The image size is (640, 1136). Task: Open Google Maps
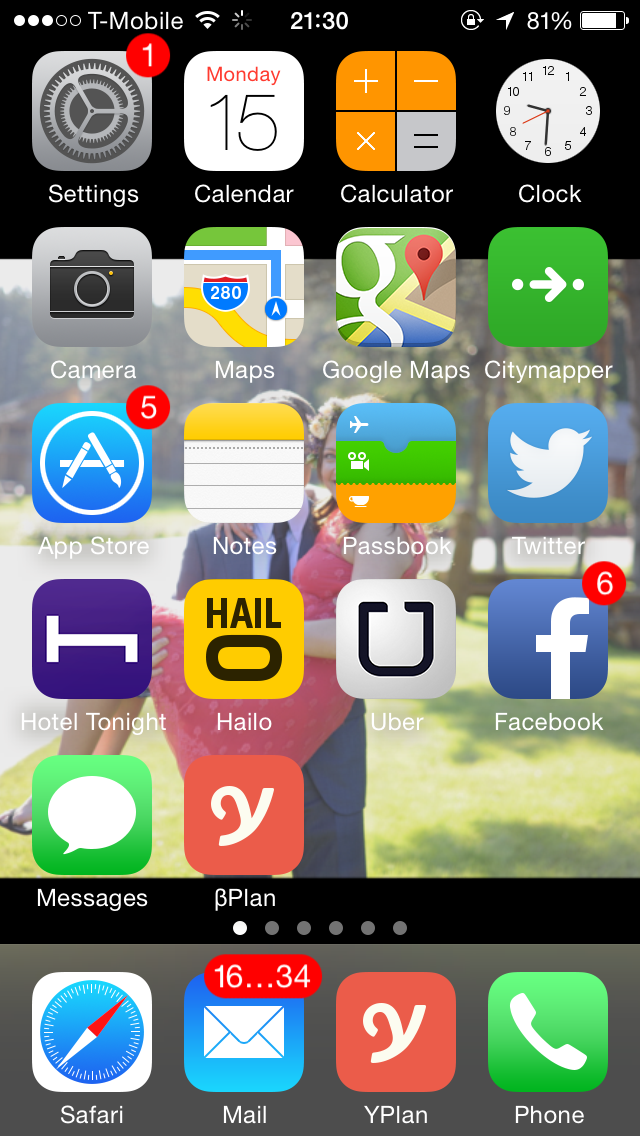pos(396,287)
